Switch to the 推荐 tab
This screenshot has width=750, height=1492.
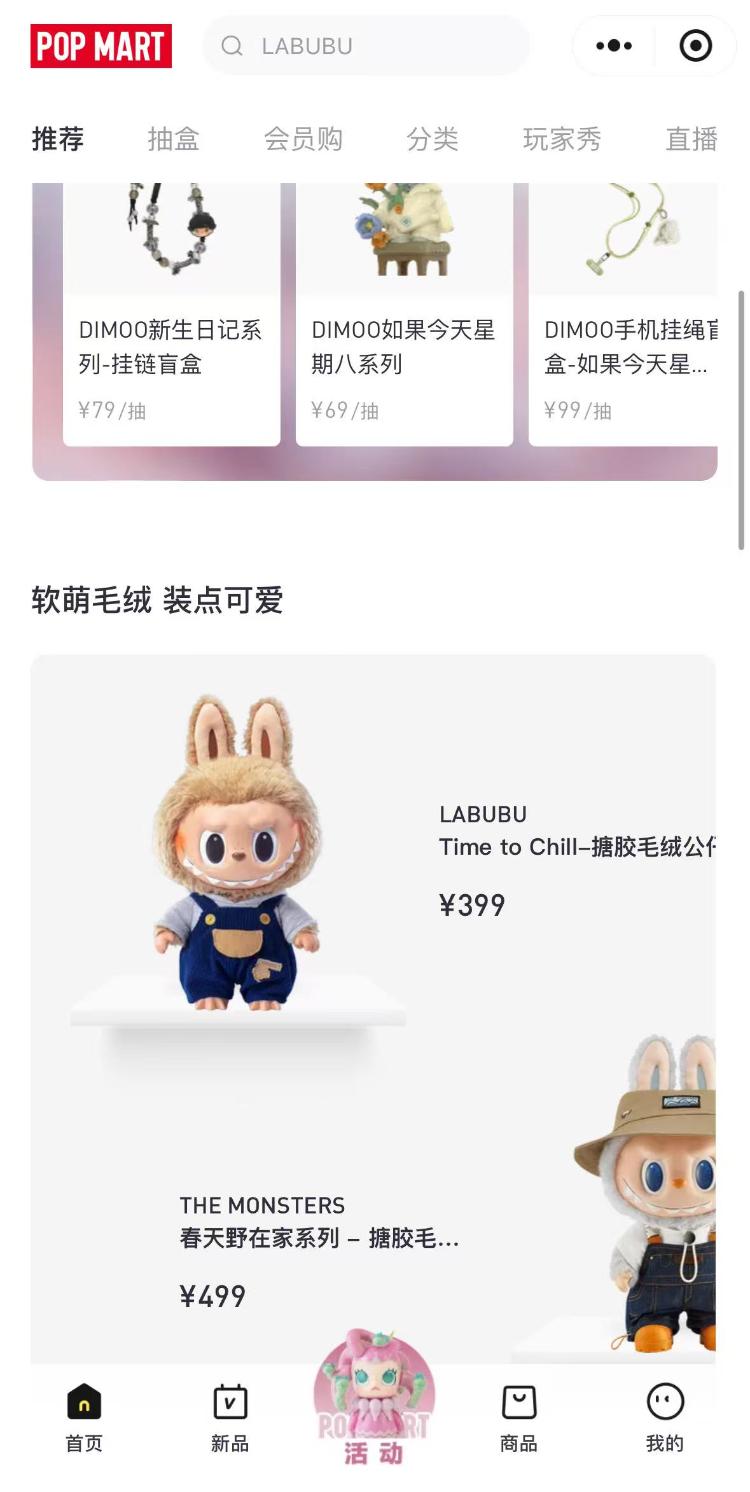point(58,139)
